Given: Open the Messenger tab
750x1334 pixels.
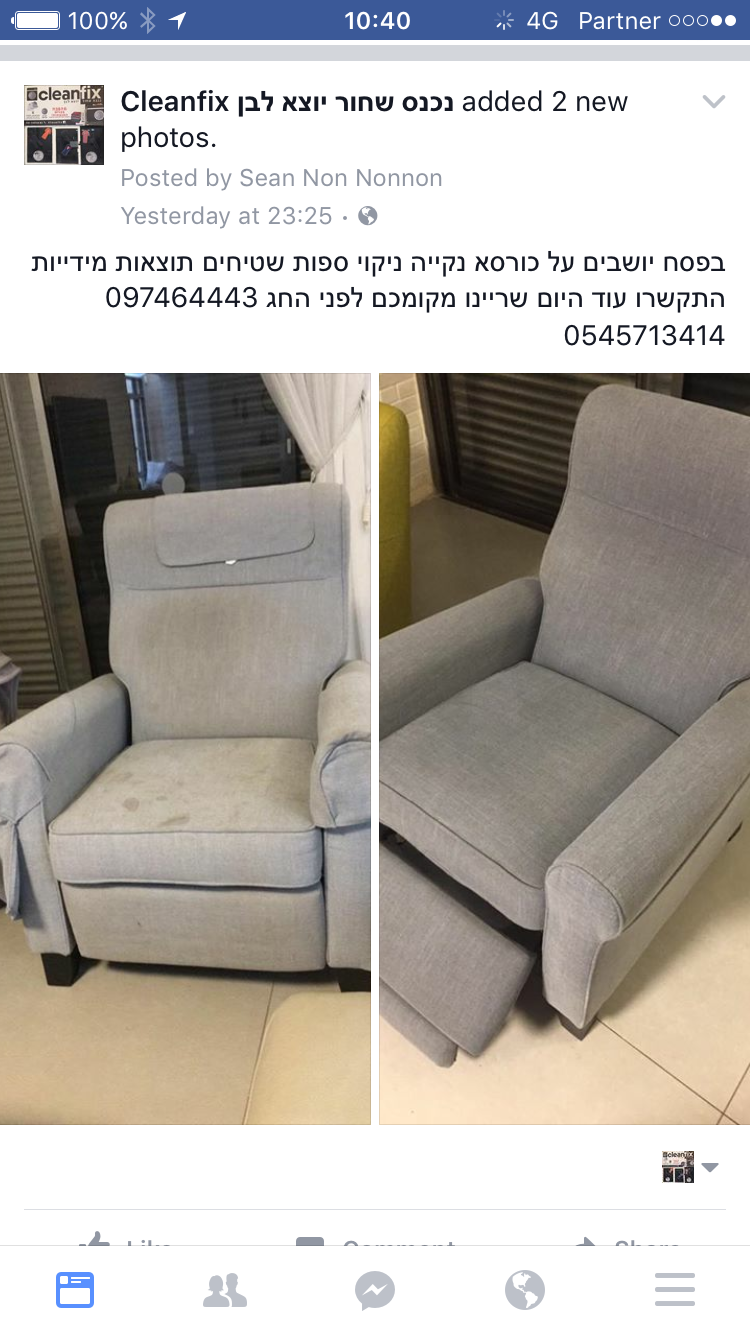Looking at the screenshot, I should pos(375,1290).
